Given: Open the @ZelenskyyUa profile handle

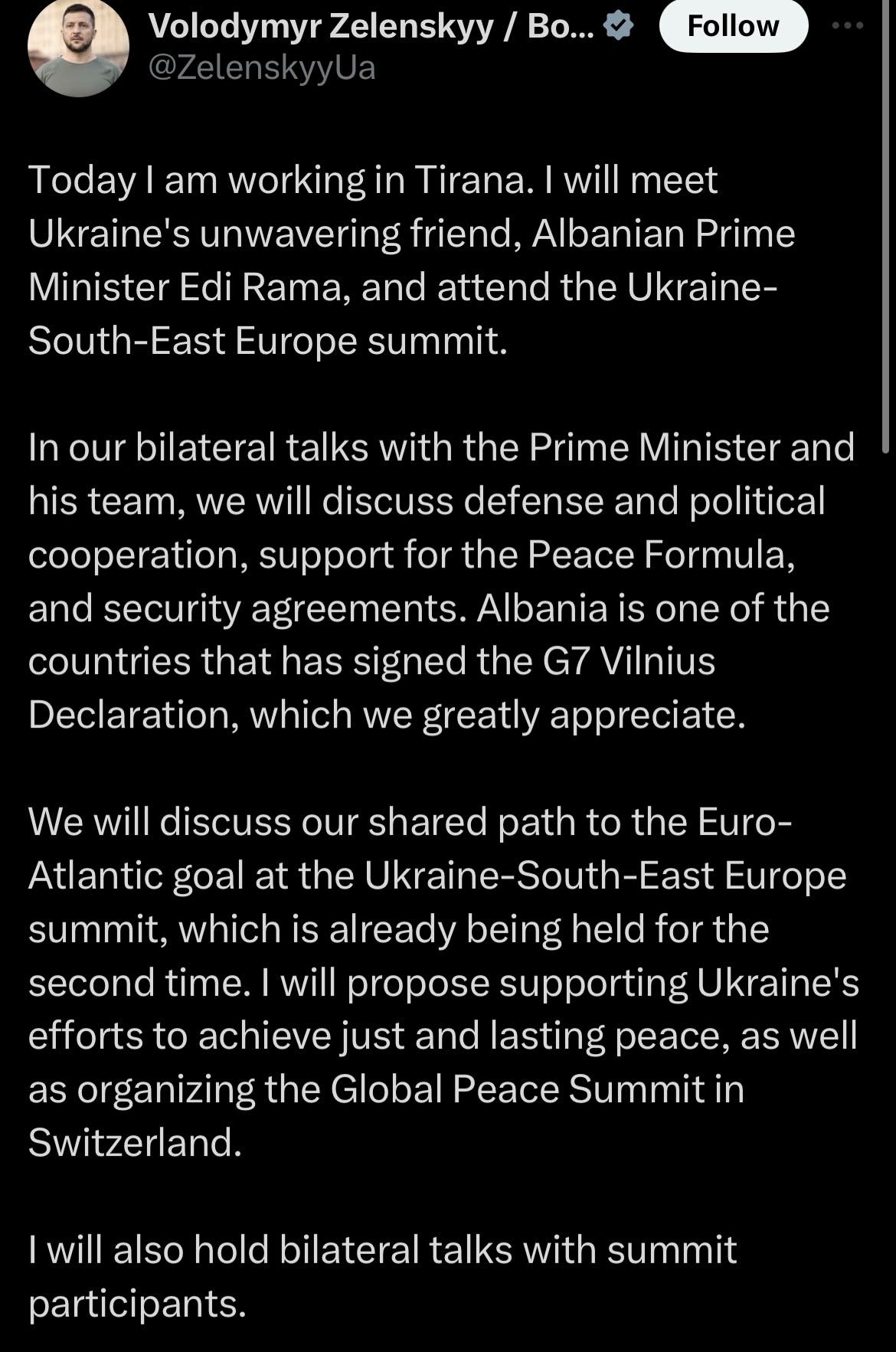Looking at the screenshot, I should tap(262, 69).
